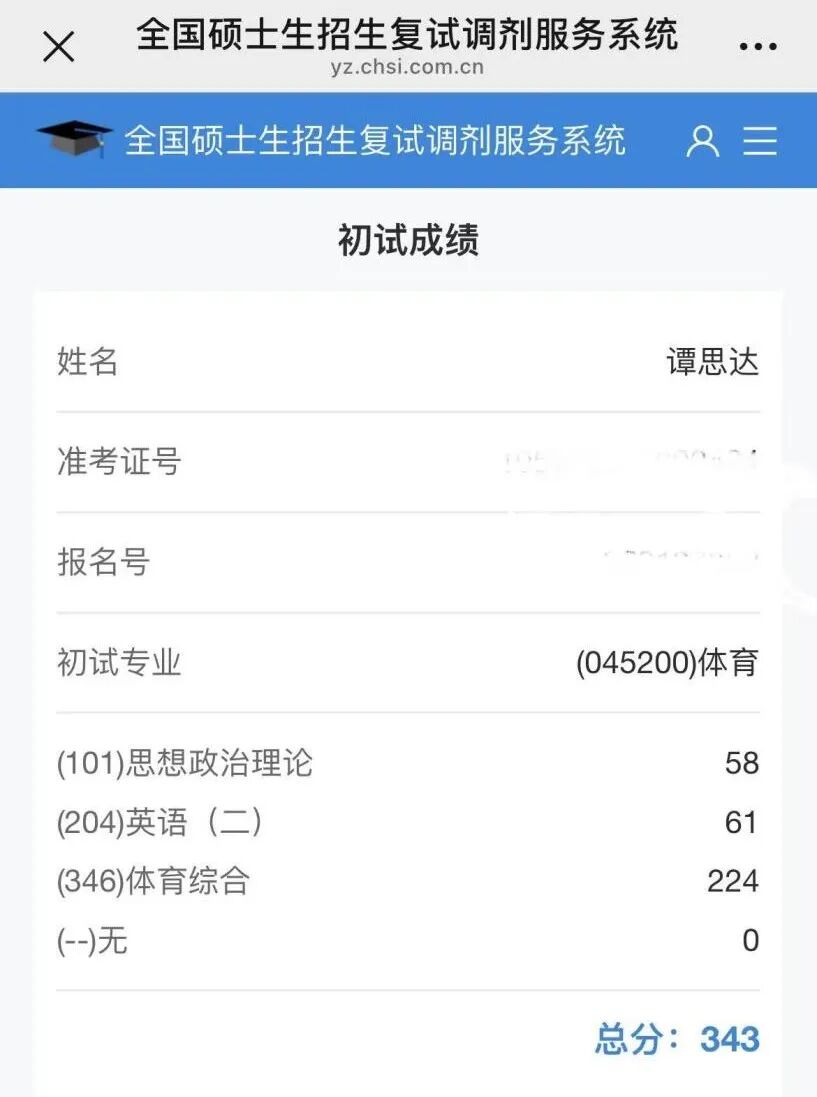
Task: Open the three-dot overflow menu
Action: (758, 47)
